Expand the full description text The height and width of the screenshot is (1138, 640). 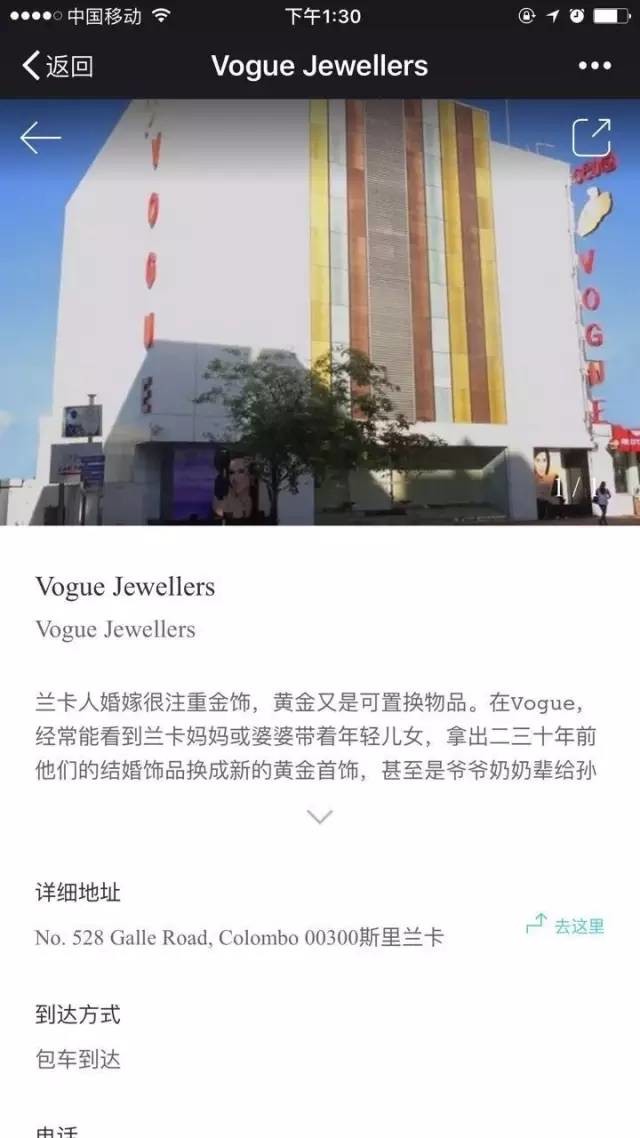click(x=319, y=817)
